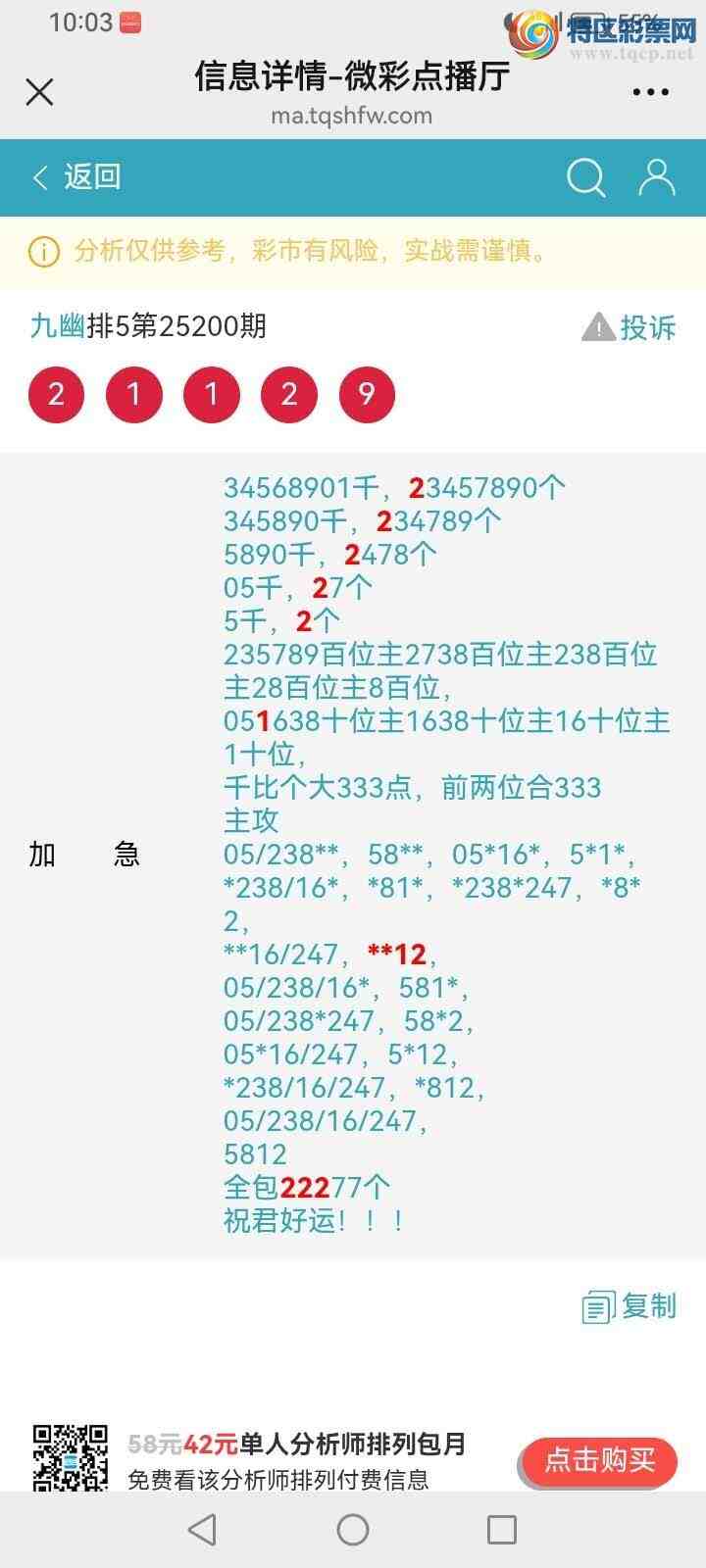706x1568 pixels.
Task: Go back using the 返回 chevron
Action: pyautogui.click(x=39, y=177)
